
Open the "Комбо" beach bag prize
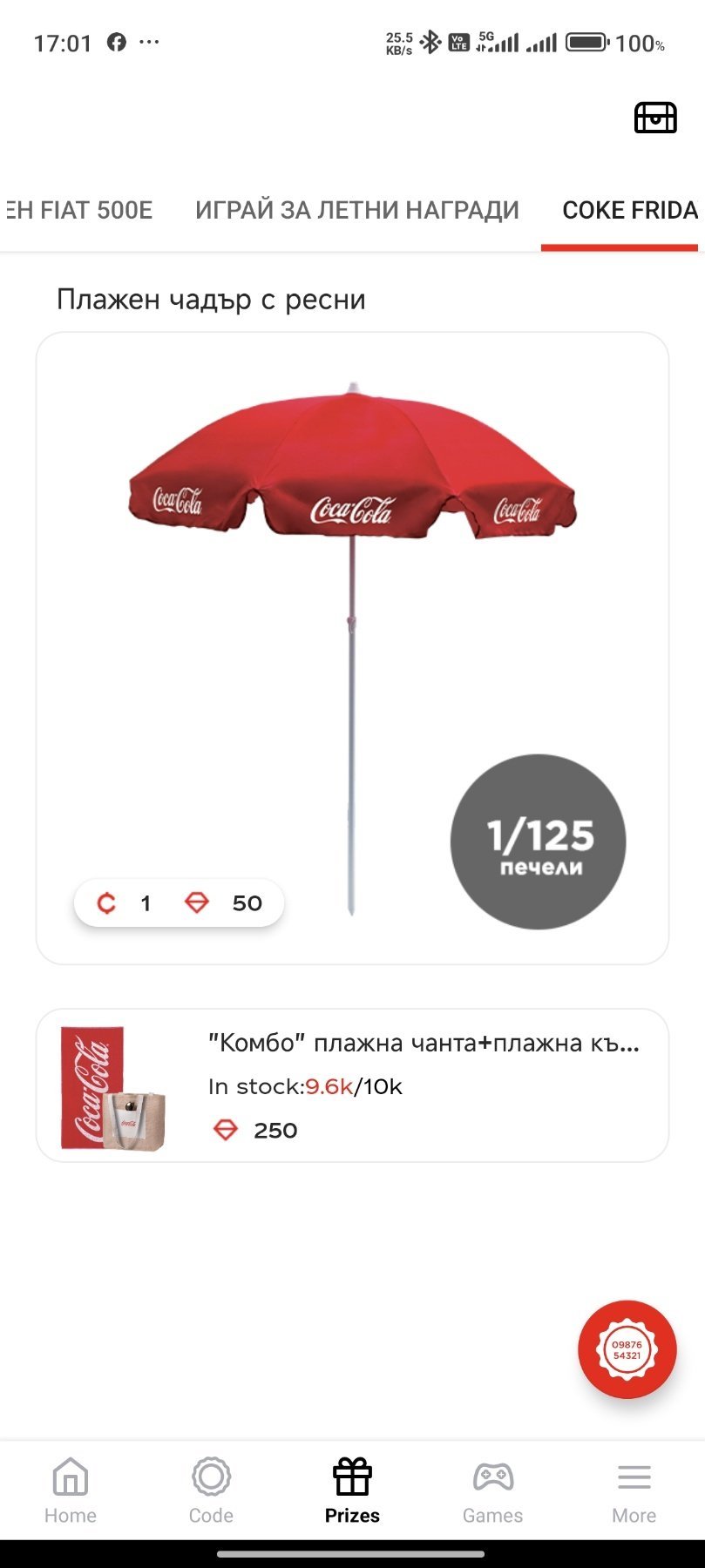[x=352, y=1085]
